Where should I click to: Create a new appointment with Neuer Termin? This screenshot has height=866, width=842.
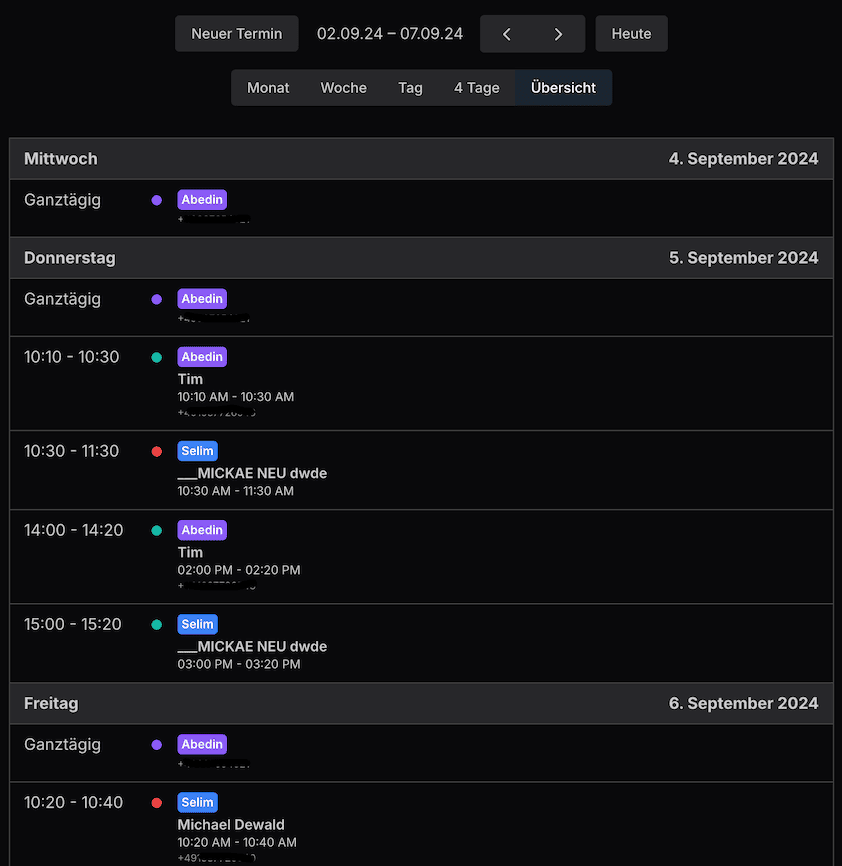click(237, 34)
